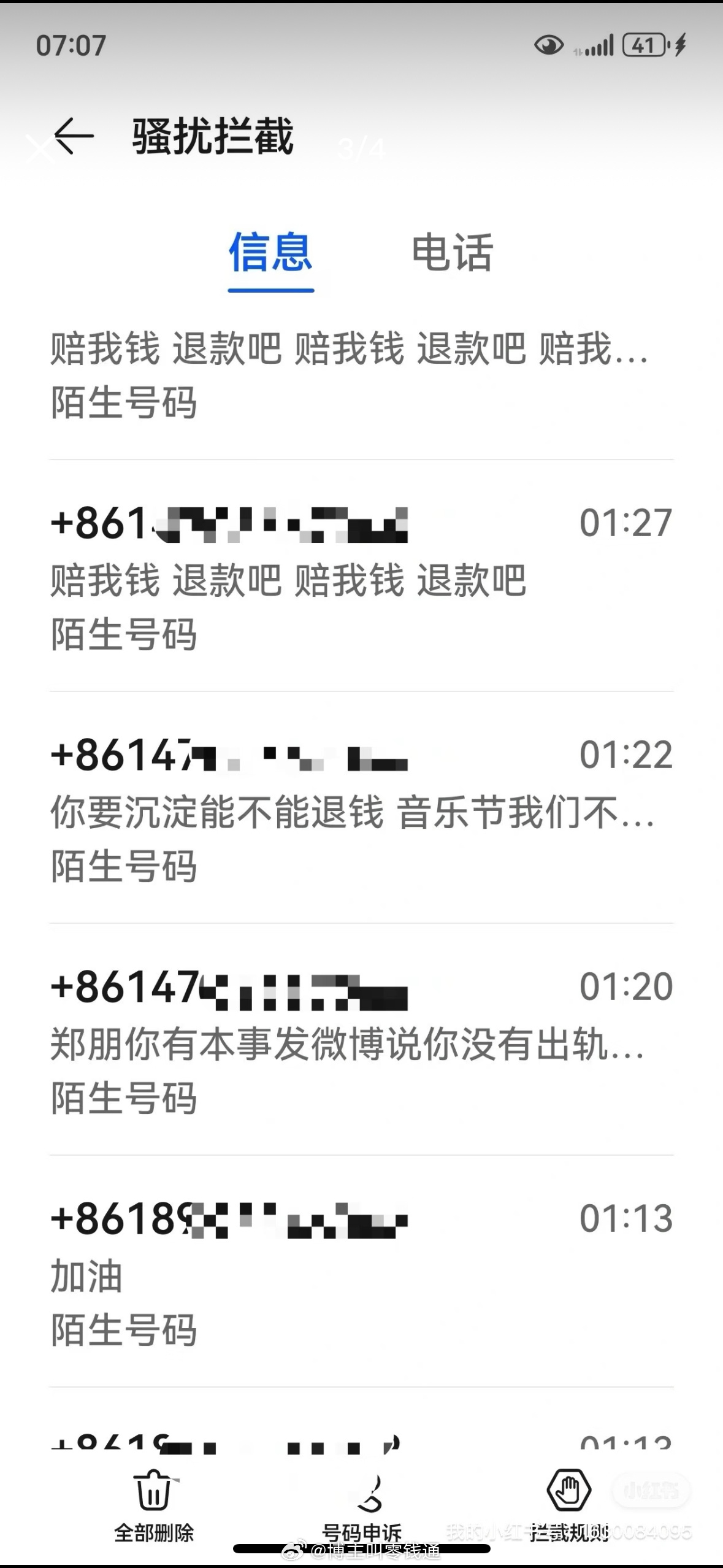The height and width of the screenshot is (1568, 723).
Task: Open 拦截规则 blocking rules
Action: 568,1505
